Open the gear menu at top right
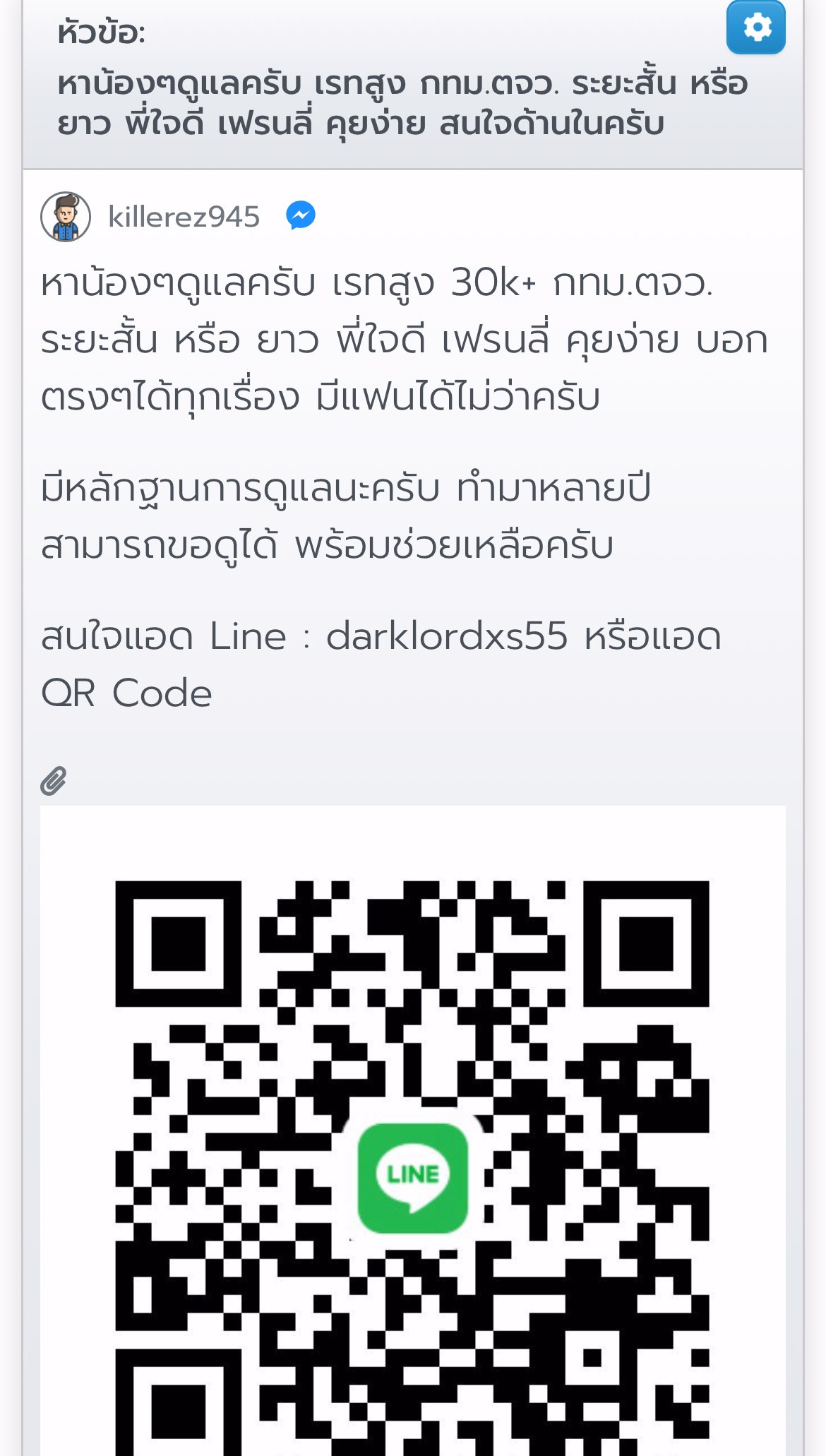 pos(757,29)
